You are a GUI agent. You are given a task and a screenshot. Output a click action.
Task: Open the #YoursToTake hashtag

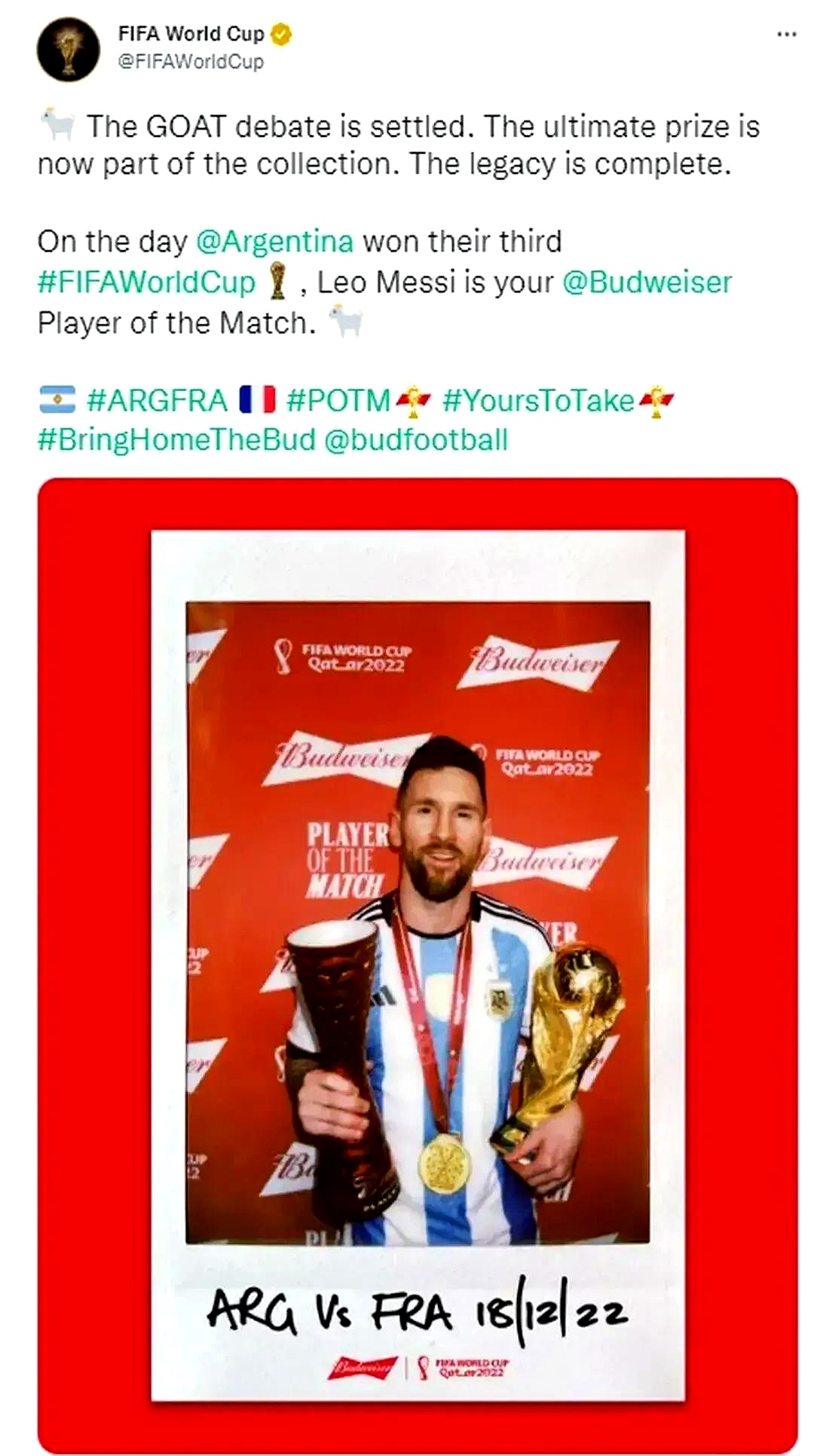click(538, 400)
